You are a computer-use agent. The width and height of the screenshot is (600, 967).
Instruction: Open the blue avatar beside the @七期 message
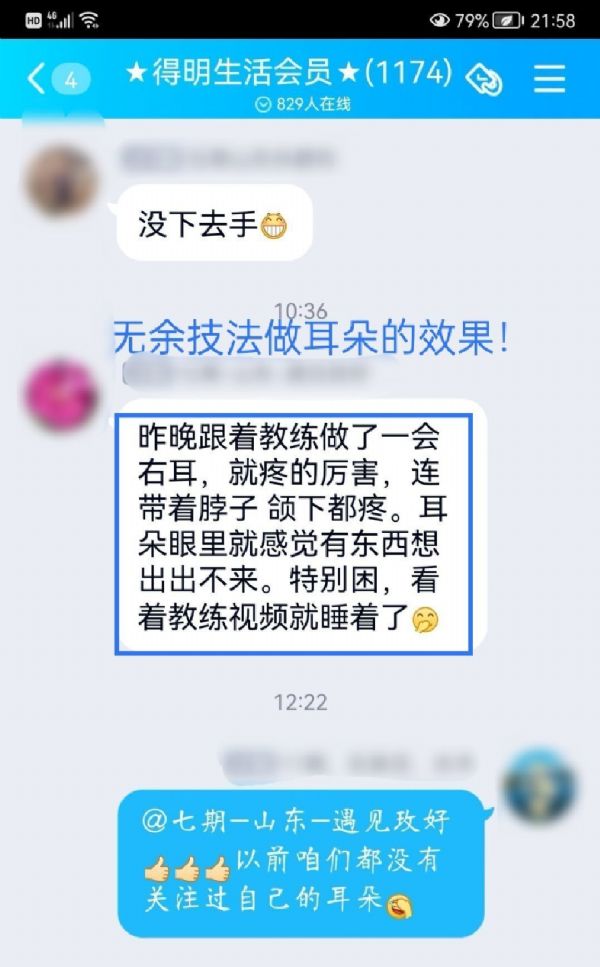pos(539,786)
